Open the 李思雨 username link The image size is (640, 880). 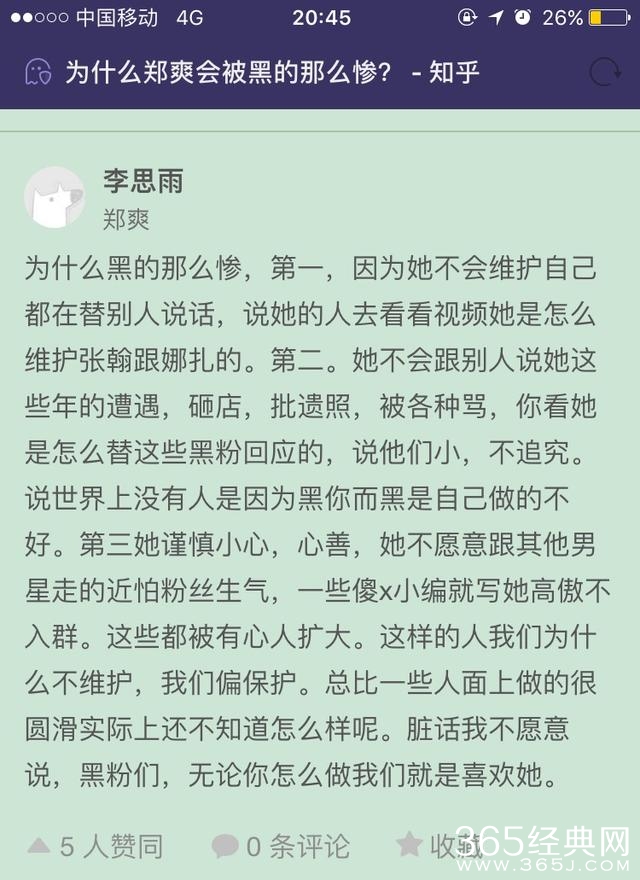click(143, 180)
